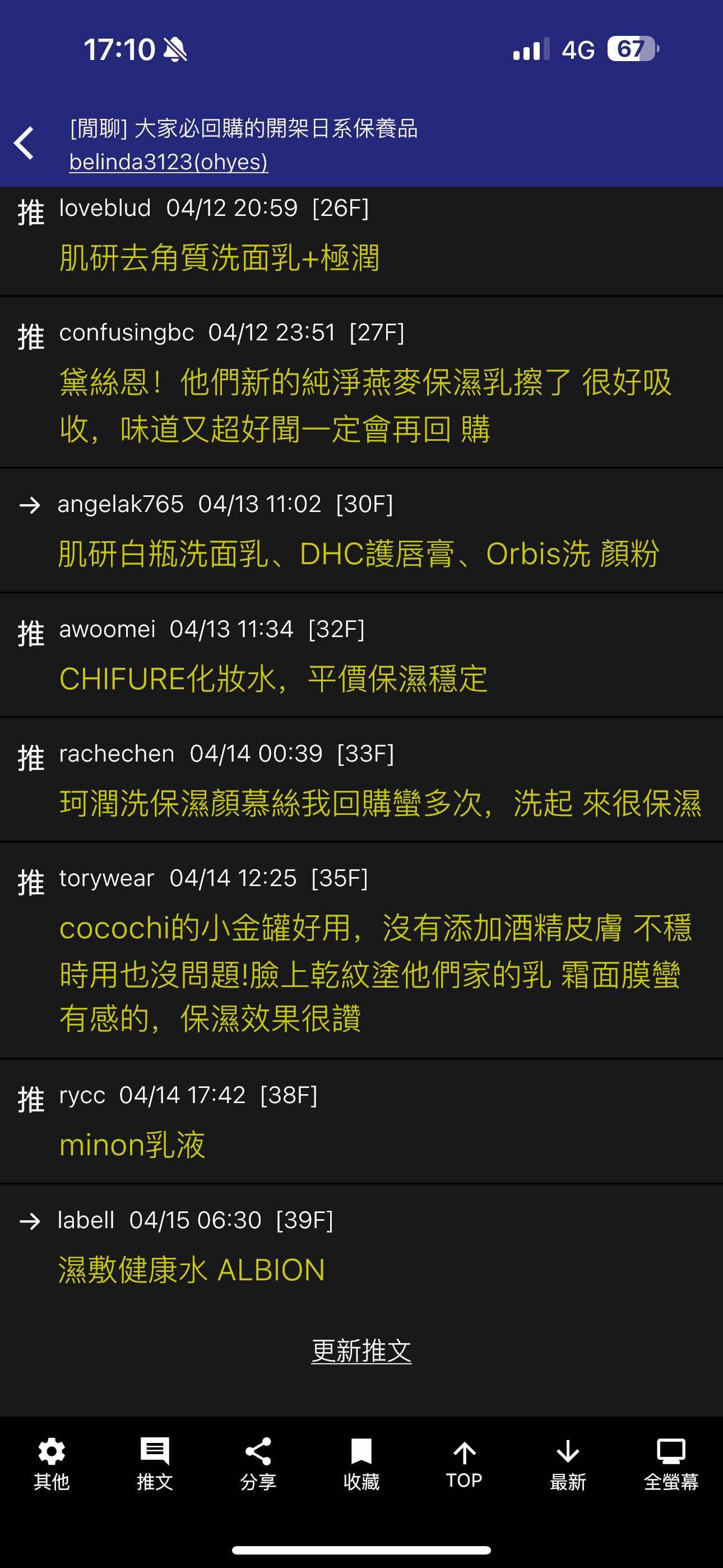Tap the 更新推文 link
723x1568 pixels.
361,1351
